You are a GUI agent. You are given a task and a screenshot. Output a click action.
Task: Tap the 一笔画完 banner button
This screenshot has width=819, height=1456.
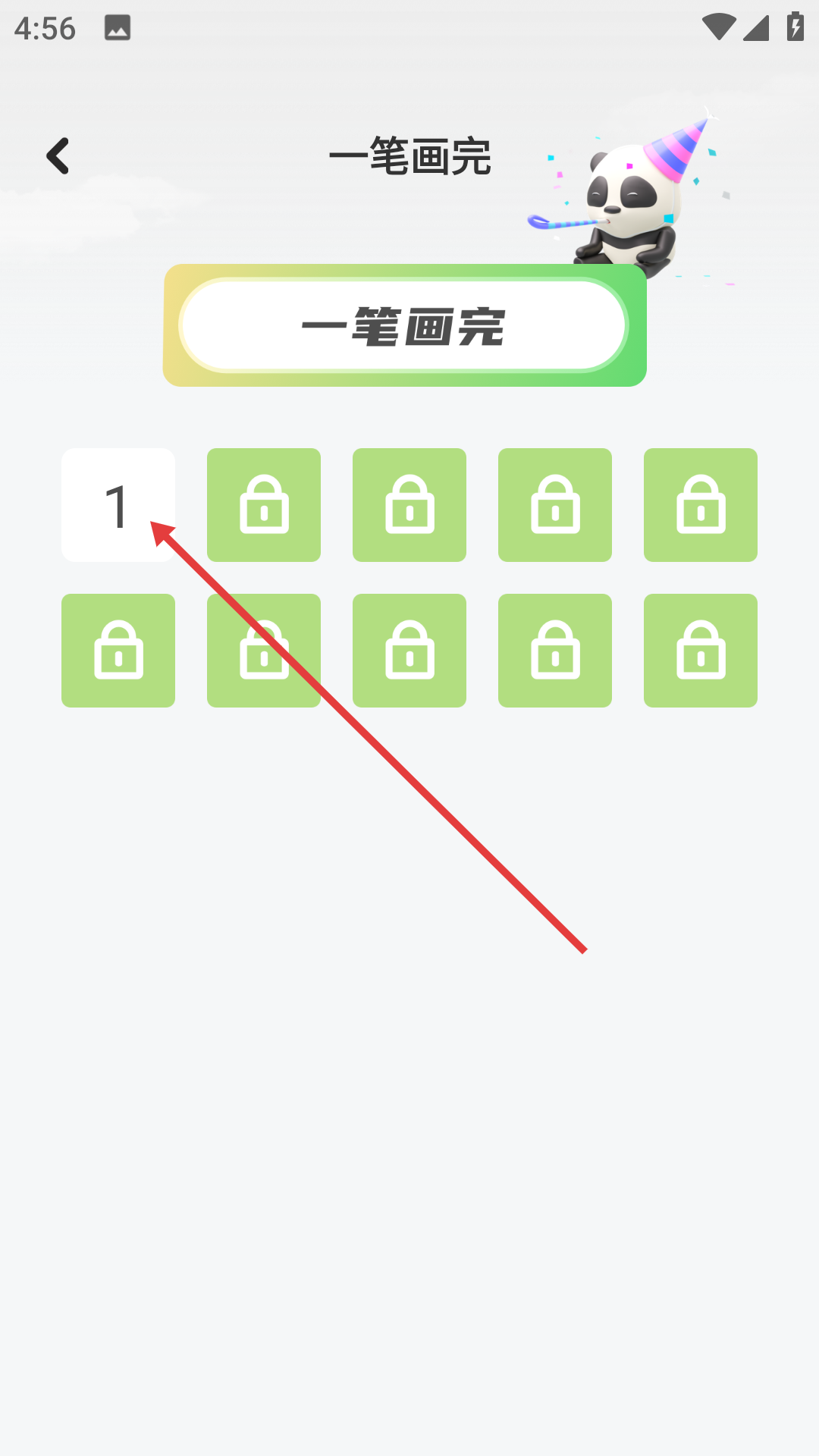click(x=404, y=325)
